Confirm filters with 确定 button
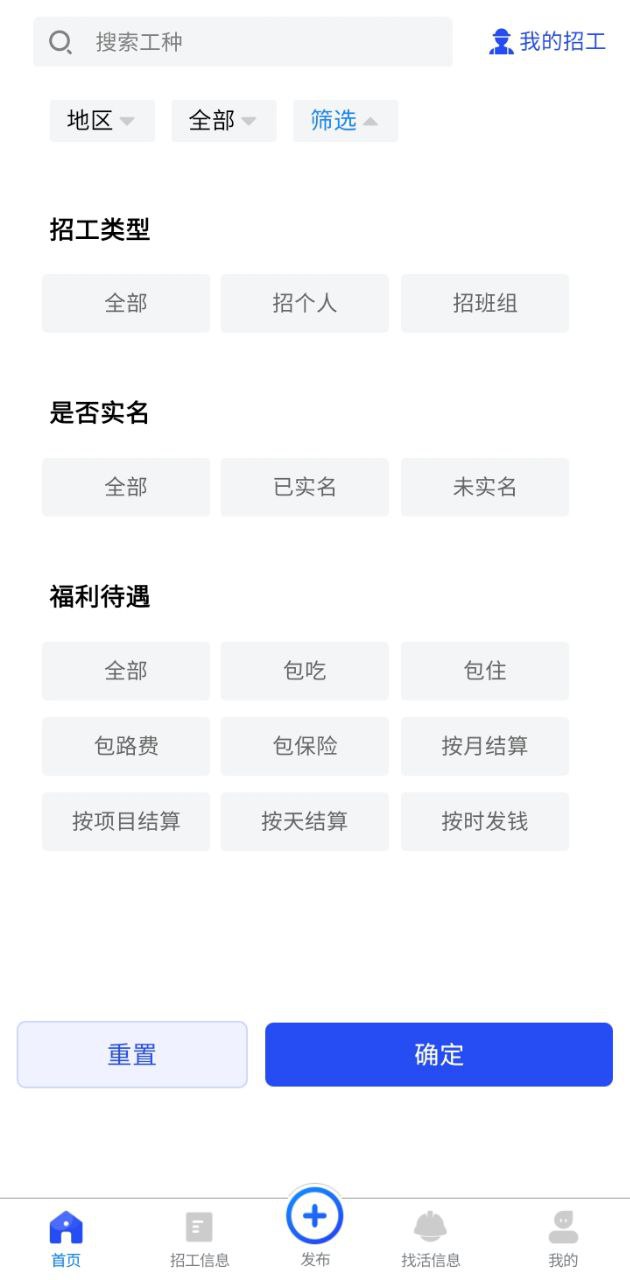 pos(438,1054)
